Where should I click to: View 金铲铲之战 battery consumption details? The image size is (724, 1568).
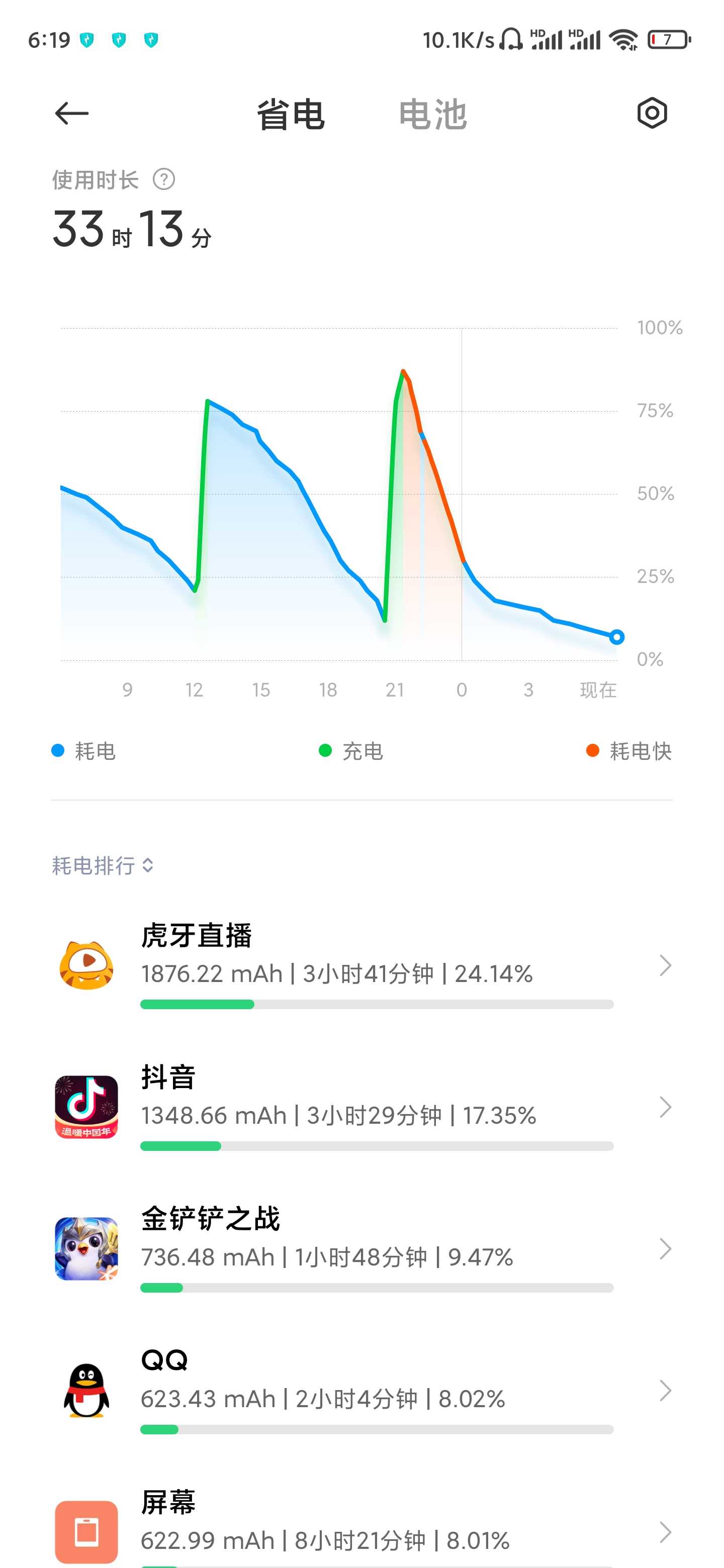click(361, 1249)
